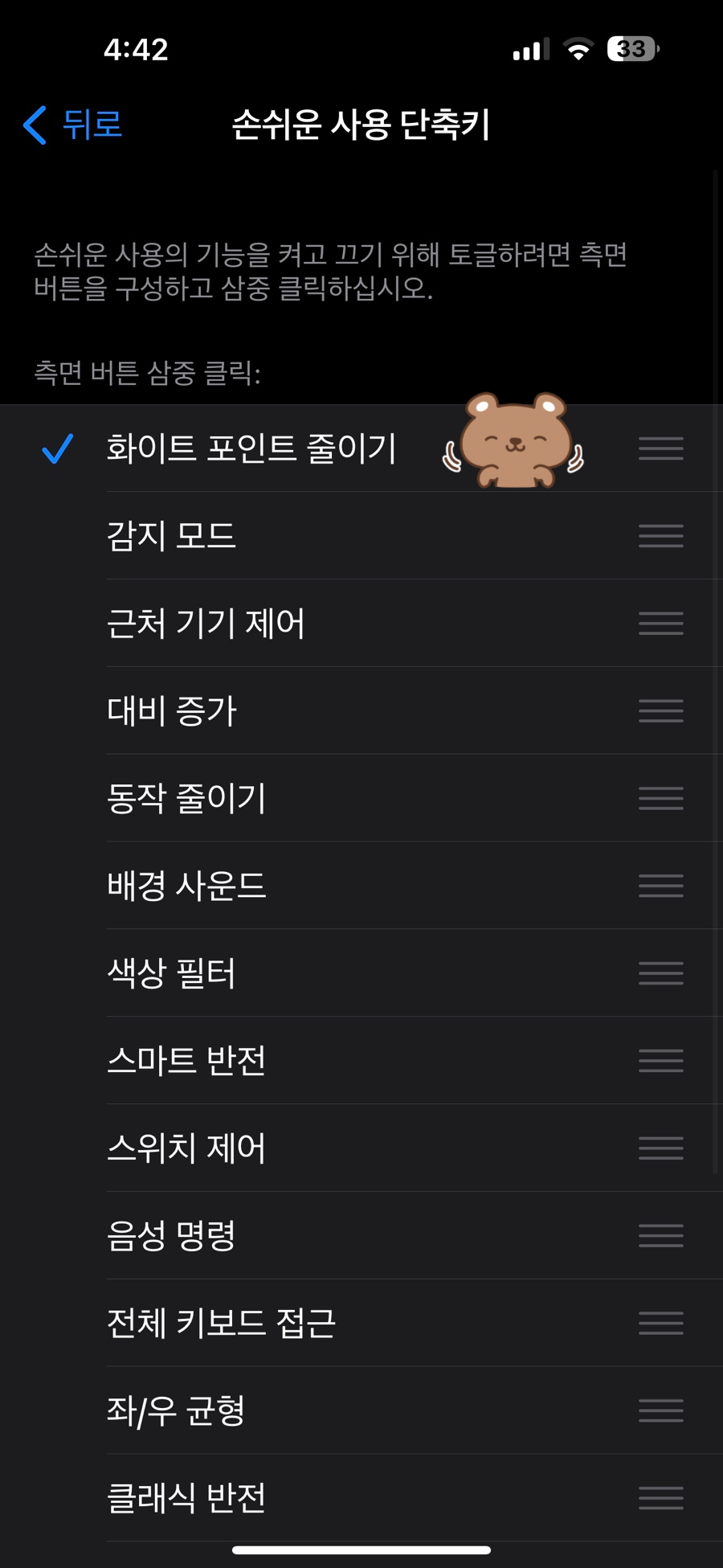Viewport: 723px width, 1568px height.
Task: Go back using the 뒤로 button
Action: (73, 125)
